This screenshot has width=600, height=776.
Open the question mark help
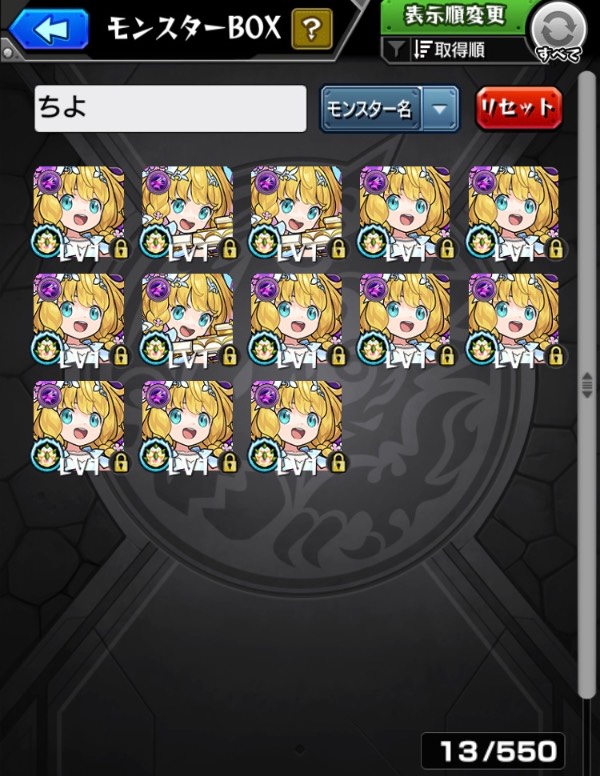[312, 29]
